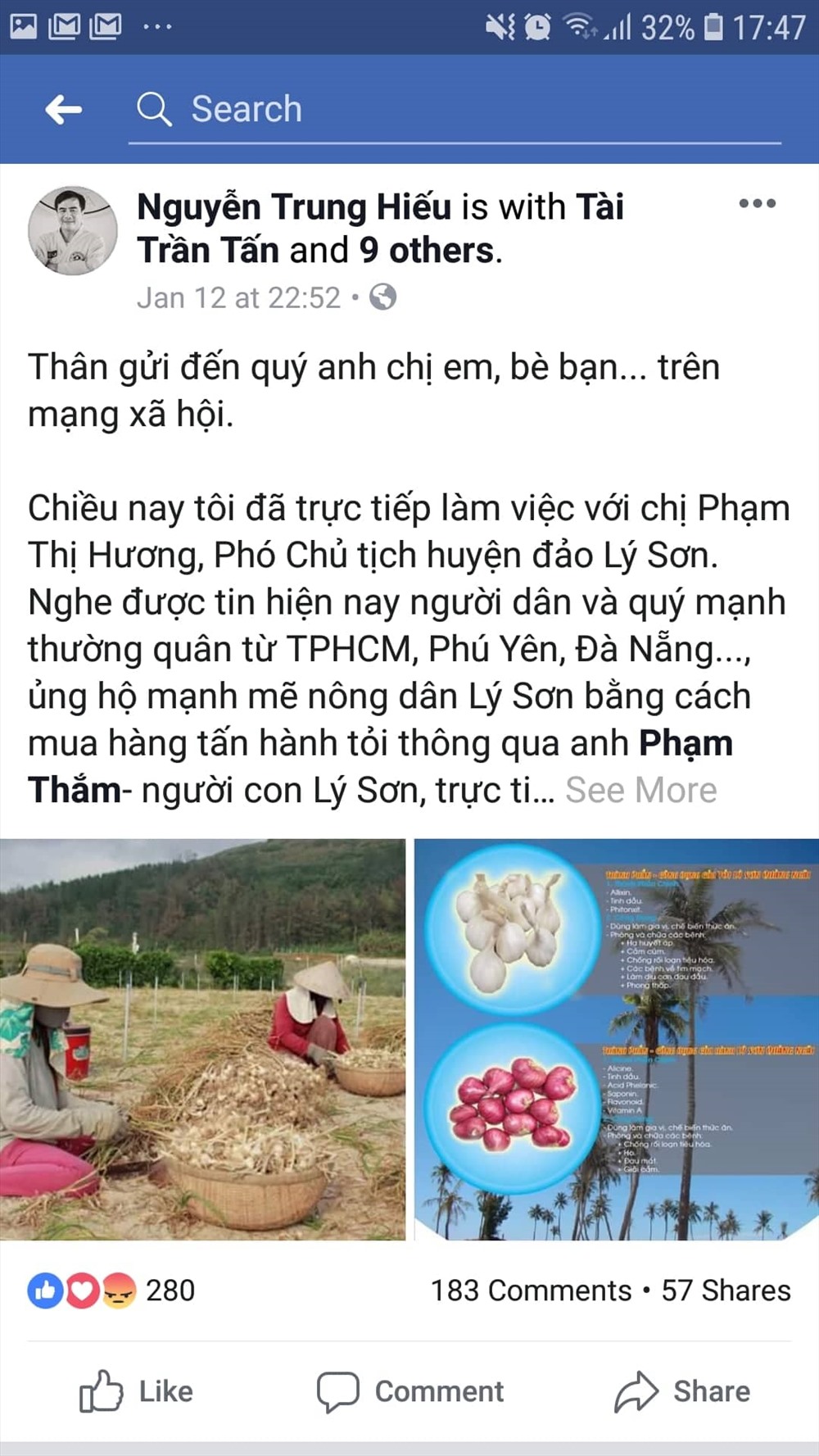Open the 183 Comments
This screenshot has height=1456, width=819.
(531, 1290)
